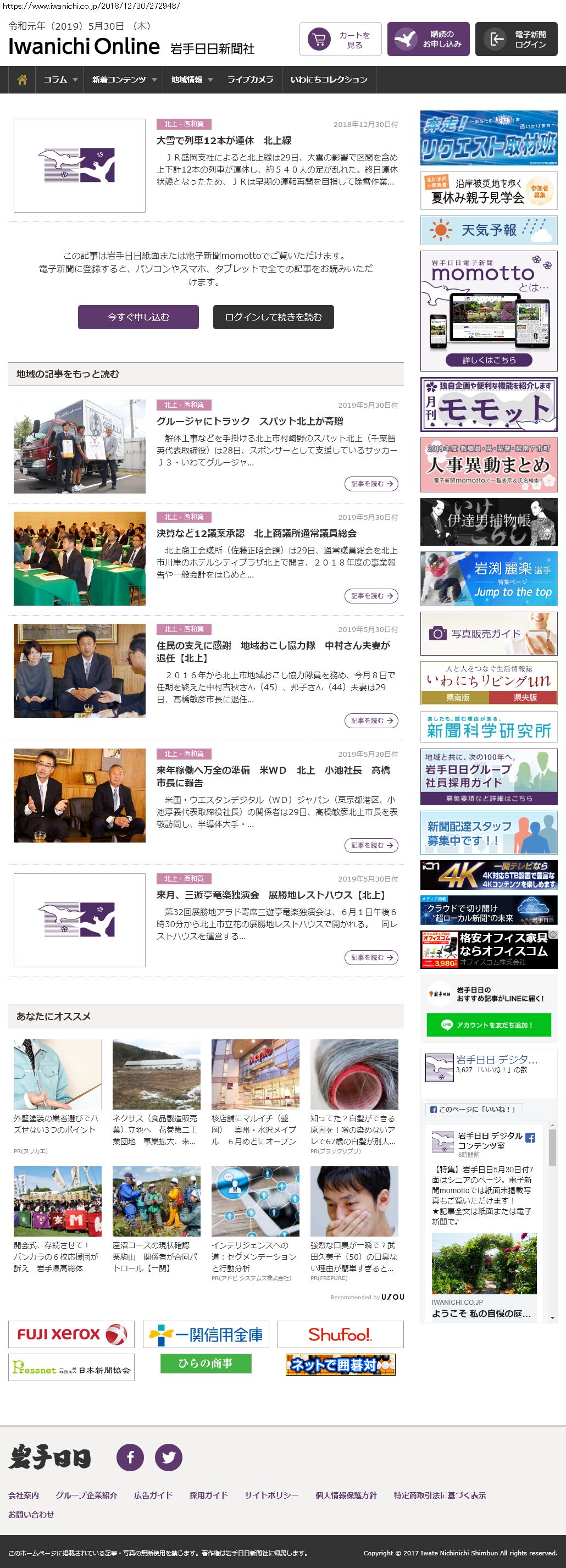Open the サイトポリシー footer link
Viewport: 566px width, 1568px height.
271,1495
